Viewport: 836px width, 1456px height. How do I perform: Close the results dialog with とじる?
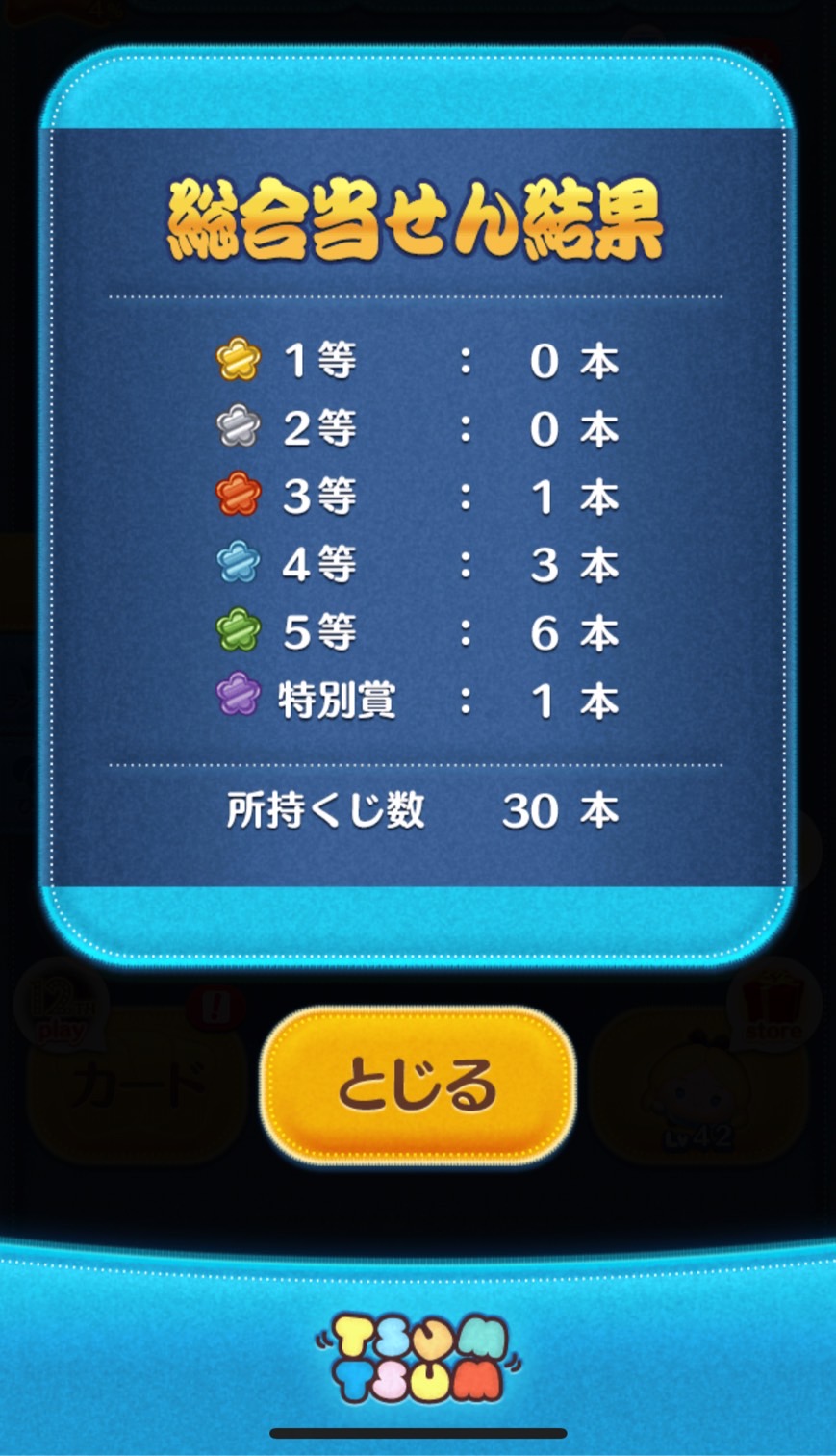(418, 1086)
